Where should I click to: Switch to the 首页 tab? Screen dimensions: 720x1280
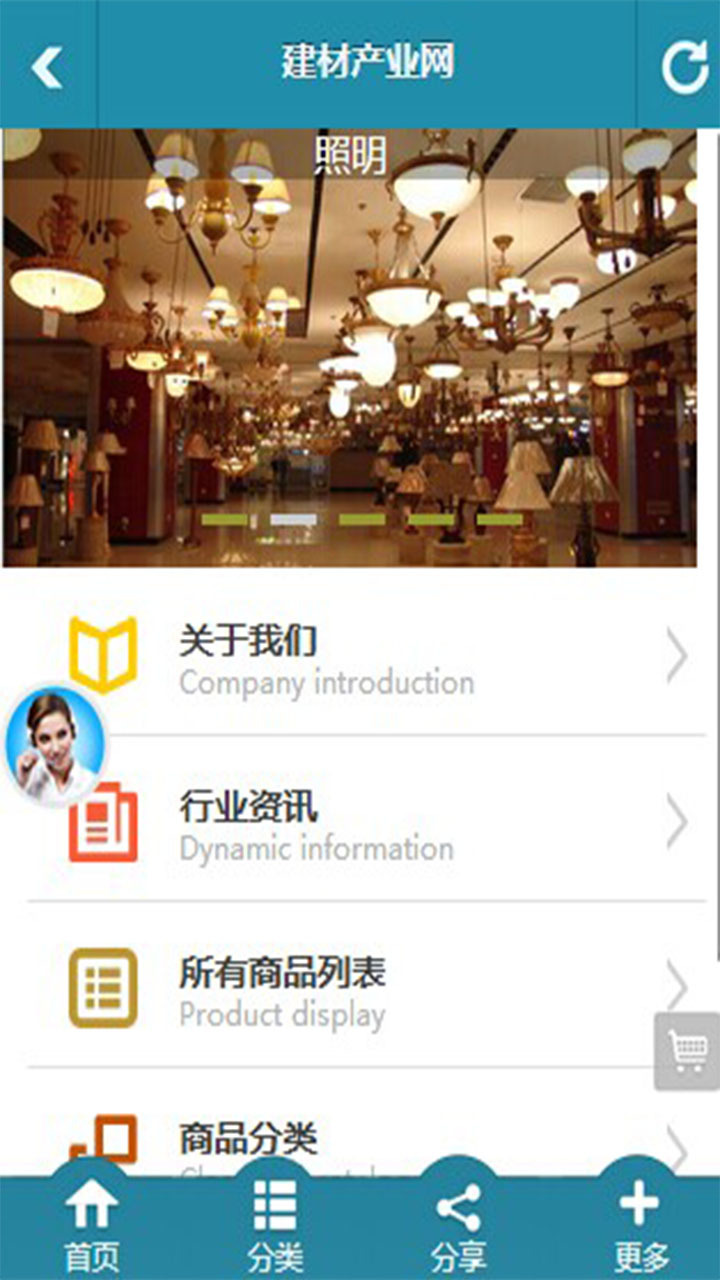pyautogui.click(x=91, y=1225)
